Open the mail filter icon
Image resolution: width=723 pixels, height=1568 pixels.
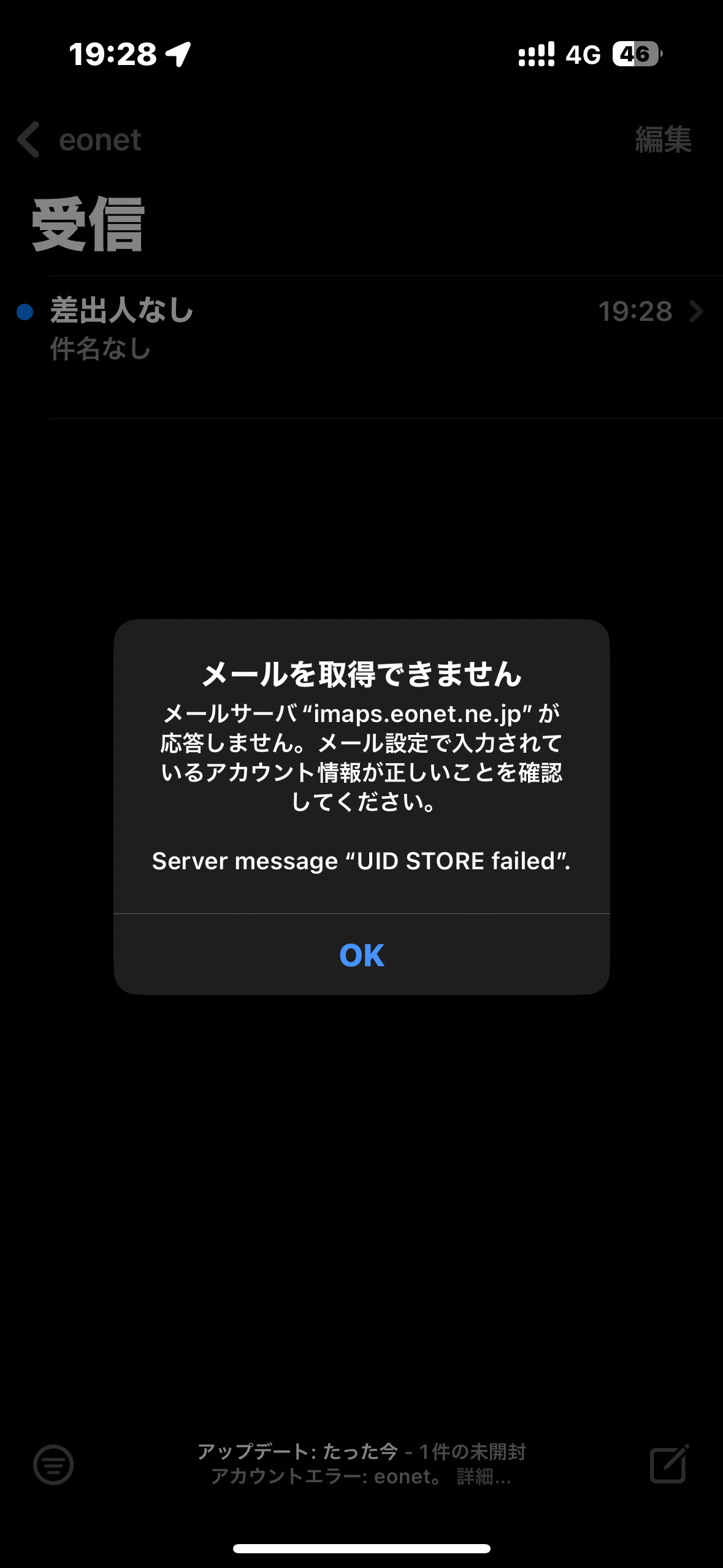pos(53,1464)
